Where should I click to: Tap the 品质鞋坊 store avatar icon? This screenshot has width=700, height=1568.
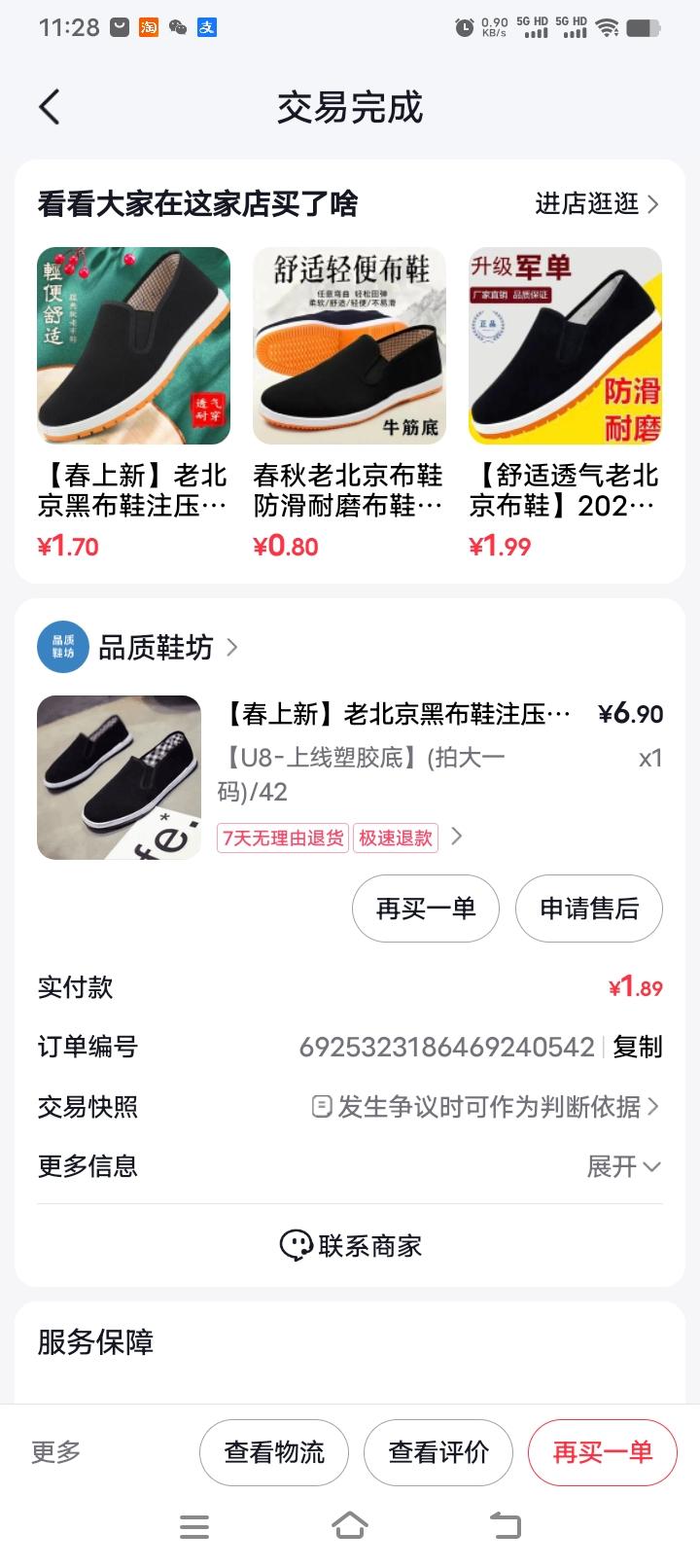pyautogui.click(x=62, y=646)
